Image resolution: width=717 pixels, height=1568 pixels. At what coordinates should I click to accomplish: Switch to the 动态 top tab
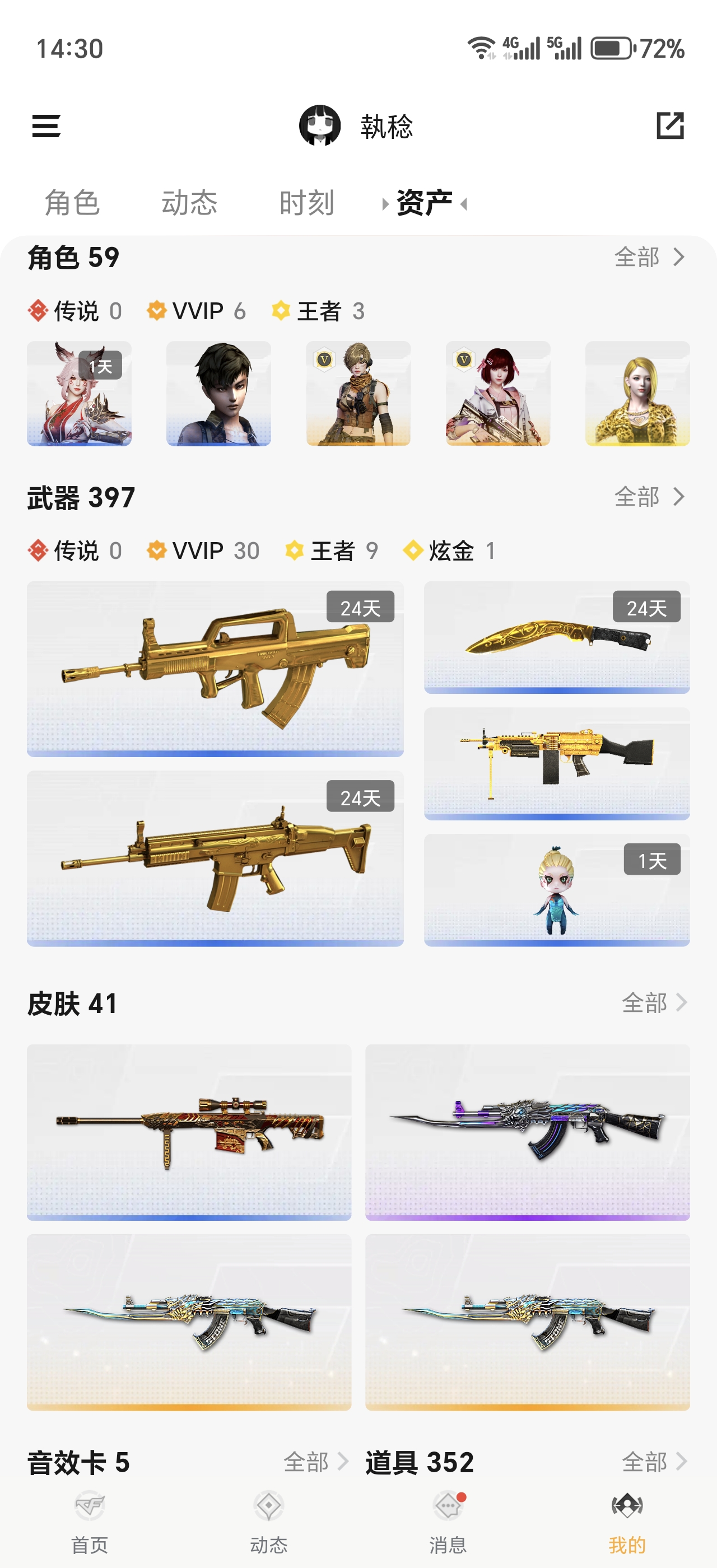[189, 203]
